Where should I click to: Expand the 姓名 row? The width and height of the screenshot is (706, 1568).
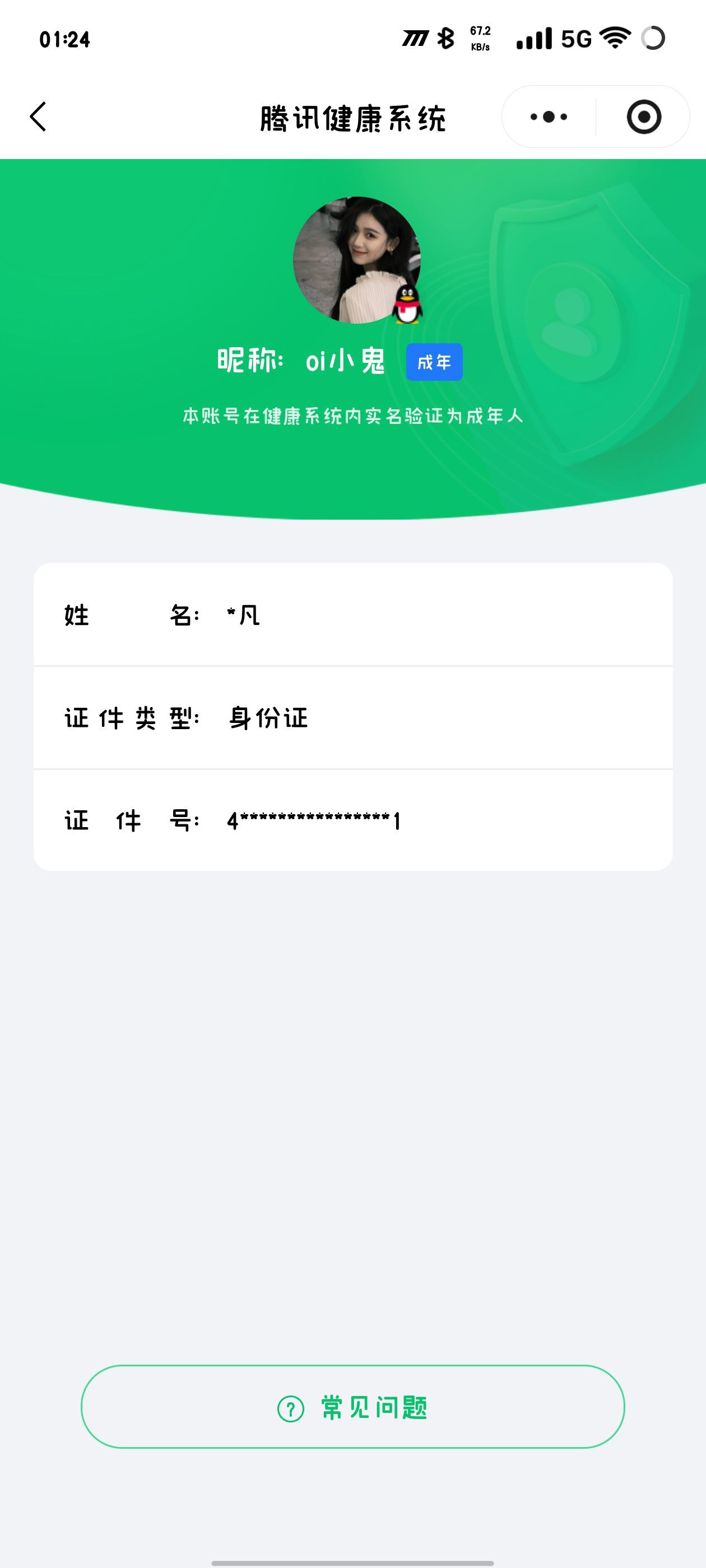click(354, 615)
